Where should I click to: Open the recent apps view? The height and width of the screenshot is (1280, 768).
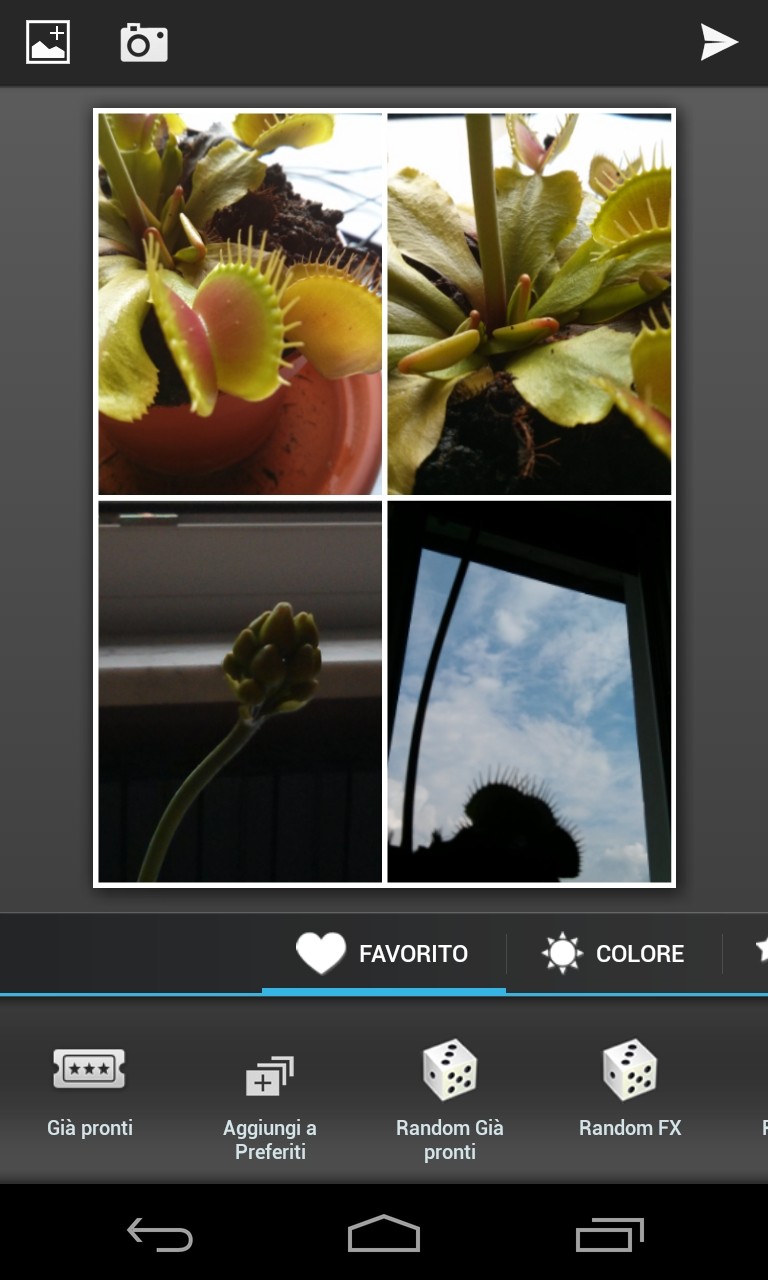coord(608,1234)
